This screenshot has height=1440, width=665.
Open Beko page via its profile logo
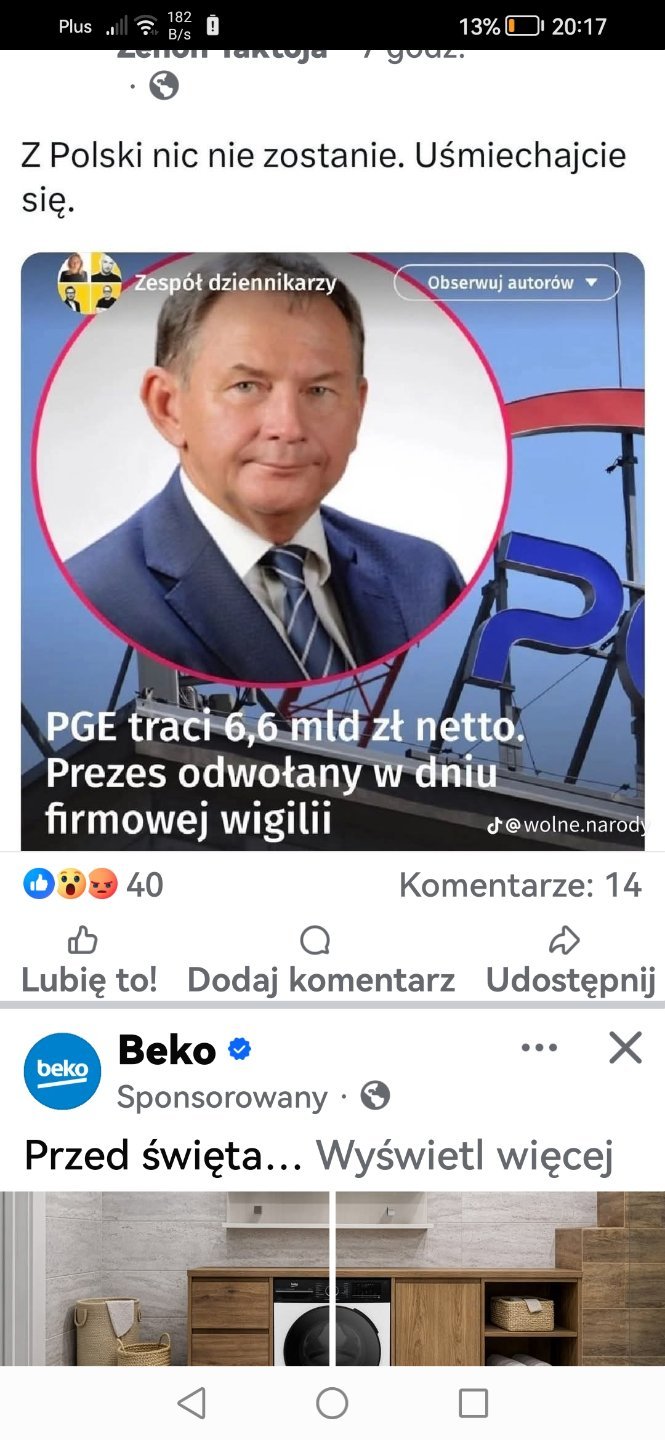click(62, 1071)
